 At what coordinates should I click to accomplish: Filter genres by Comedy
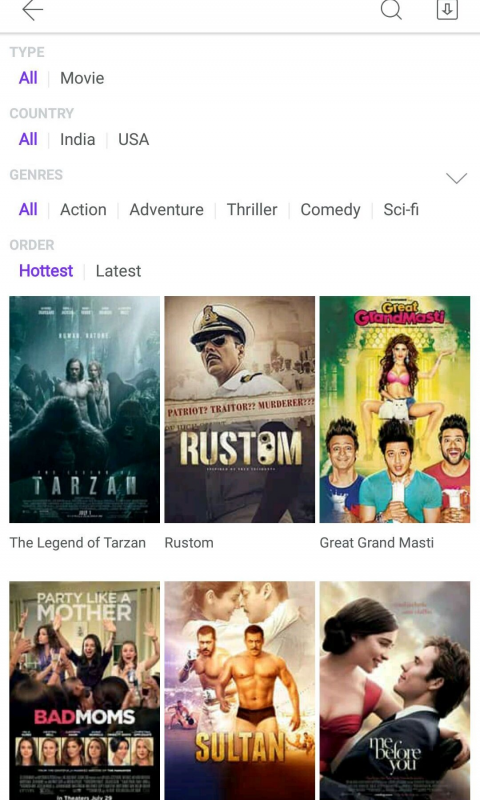(330, 210)
